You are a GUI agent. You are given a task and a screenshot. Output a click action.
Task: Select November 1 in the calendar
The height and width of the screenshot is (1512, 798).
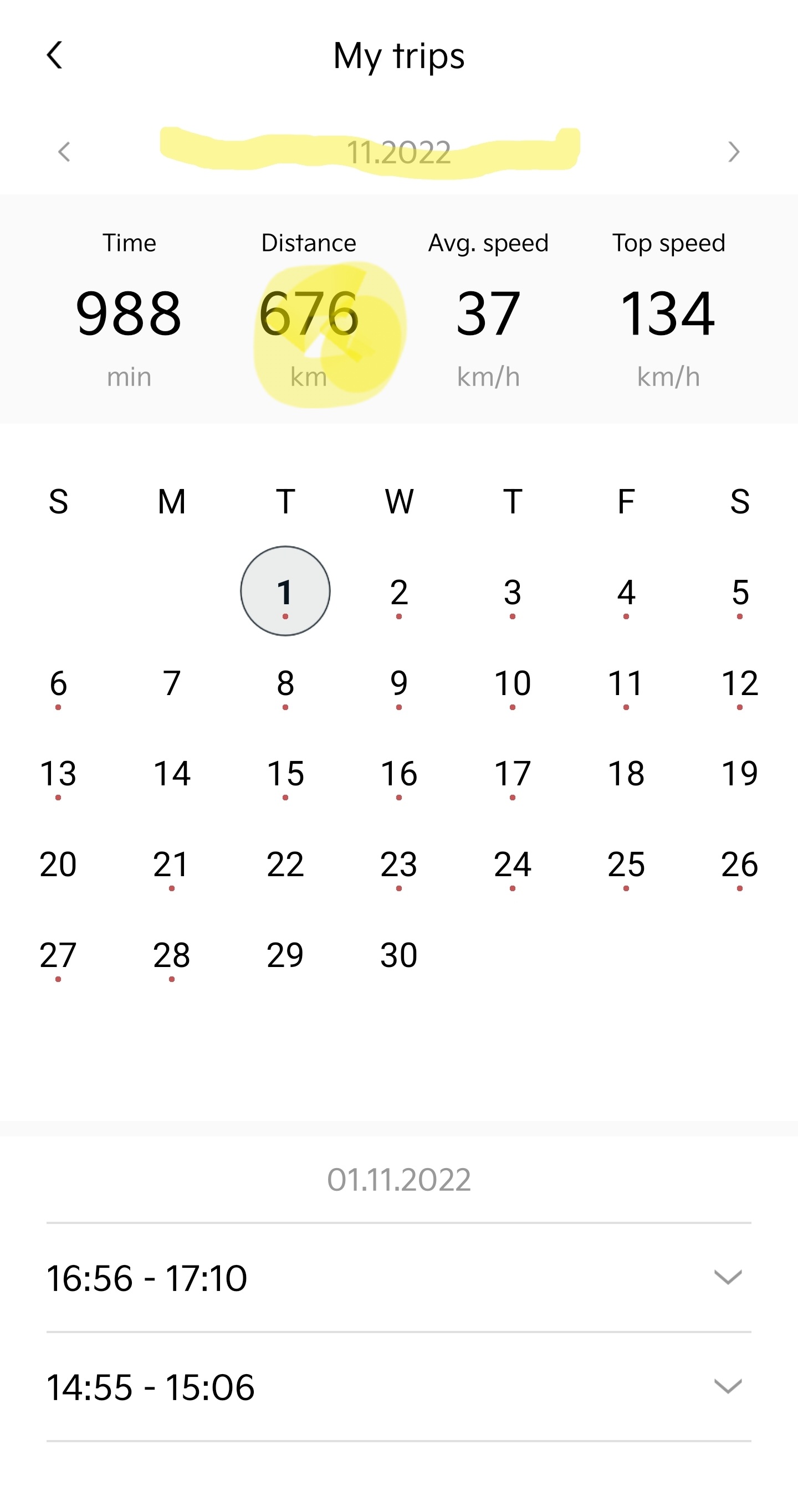285,592
